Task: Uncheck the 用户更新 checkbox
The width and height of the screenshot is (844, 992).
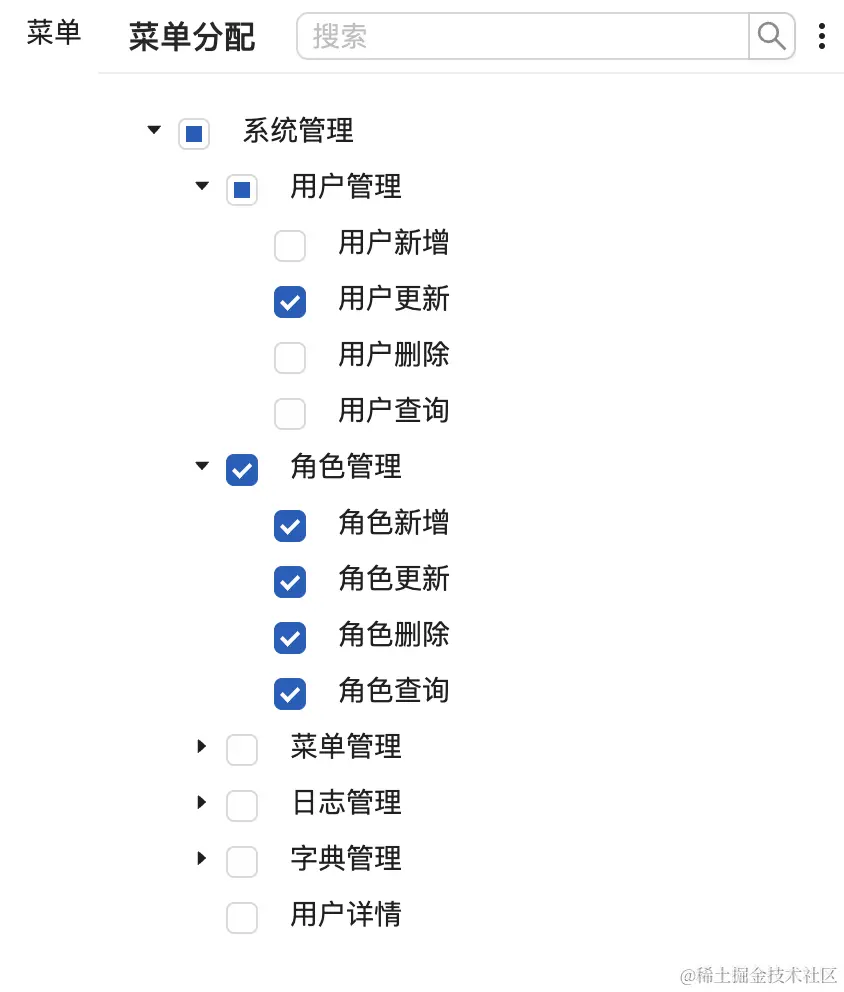Action: click(290, 302)
